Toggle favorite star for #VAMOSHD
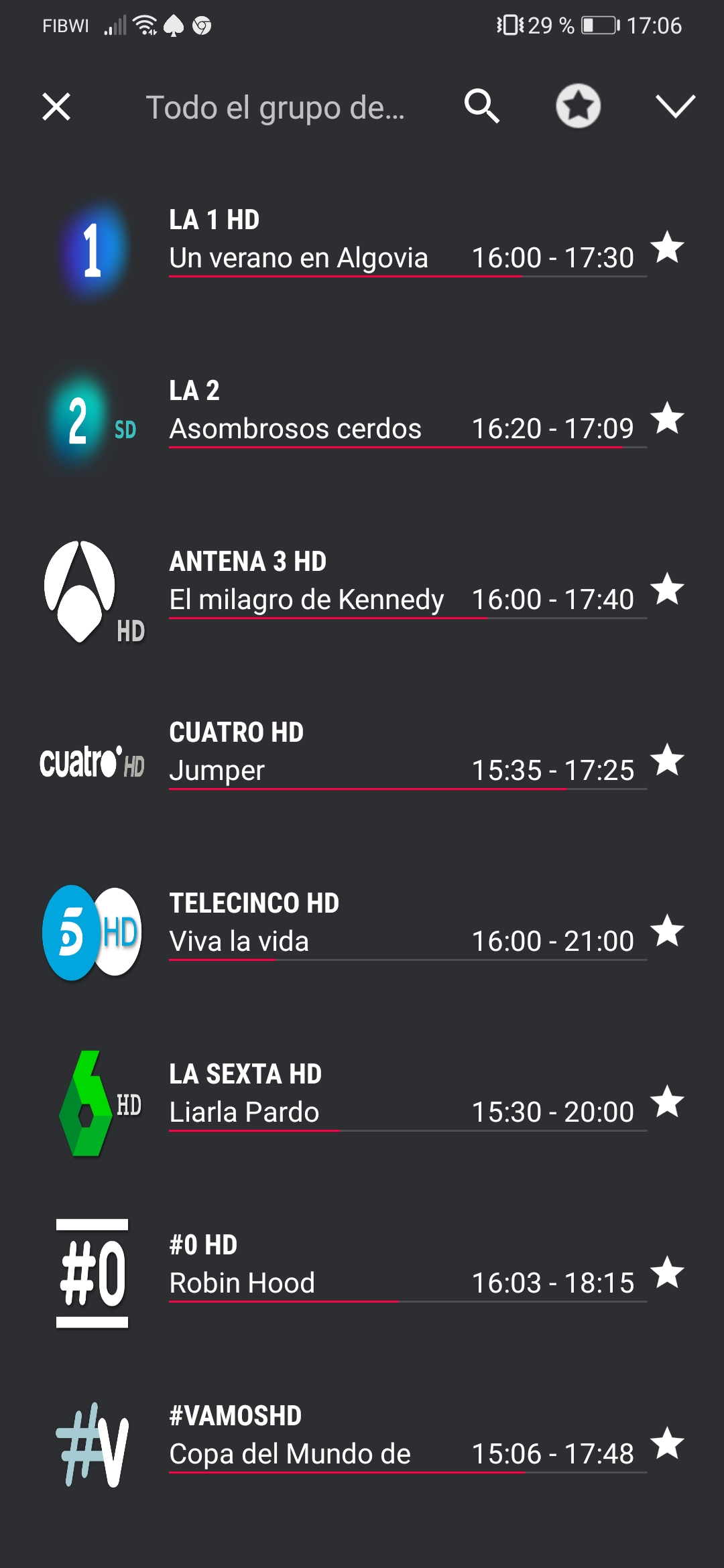 (x=668, y=1443)
